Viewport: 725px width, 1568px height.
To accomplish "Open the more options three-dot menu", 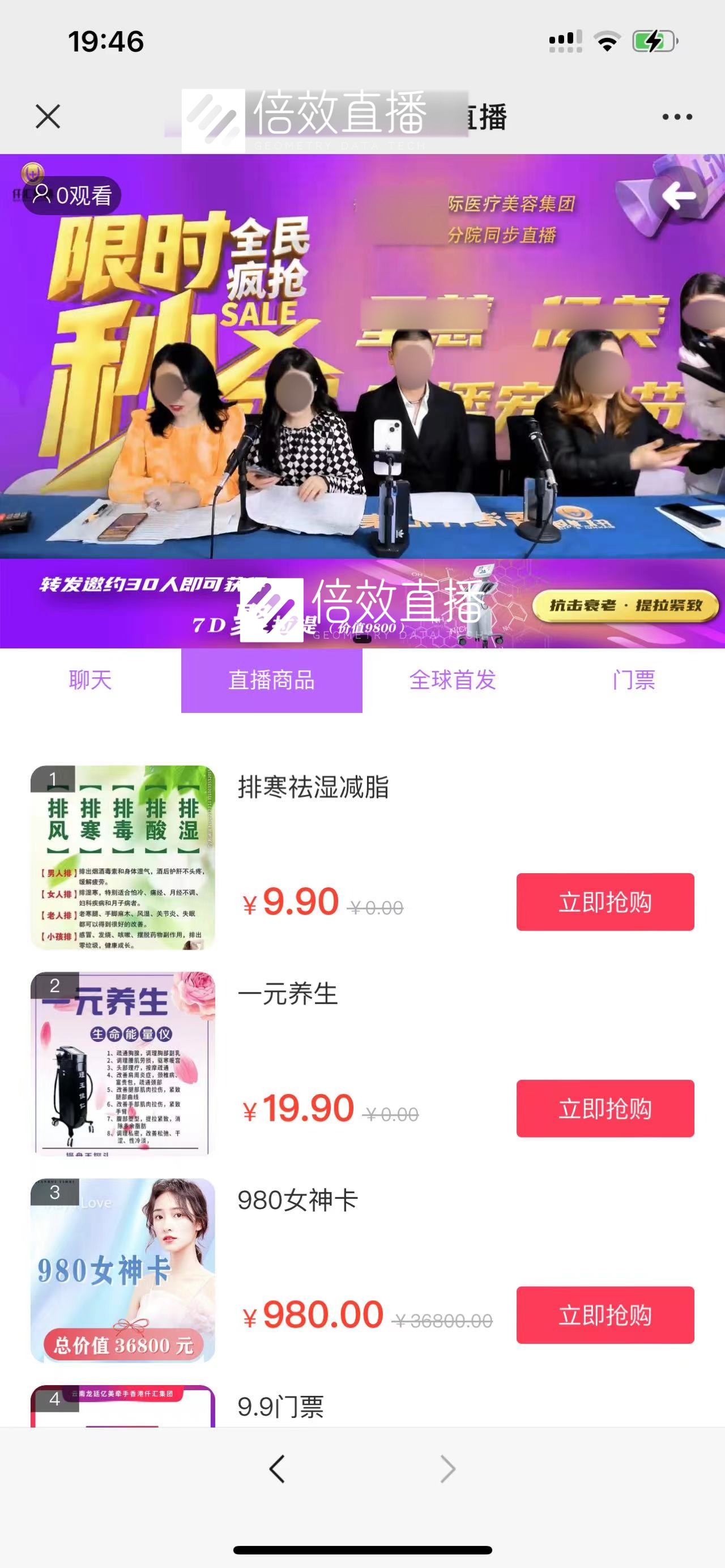I will pos(677,117).
